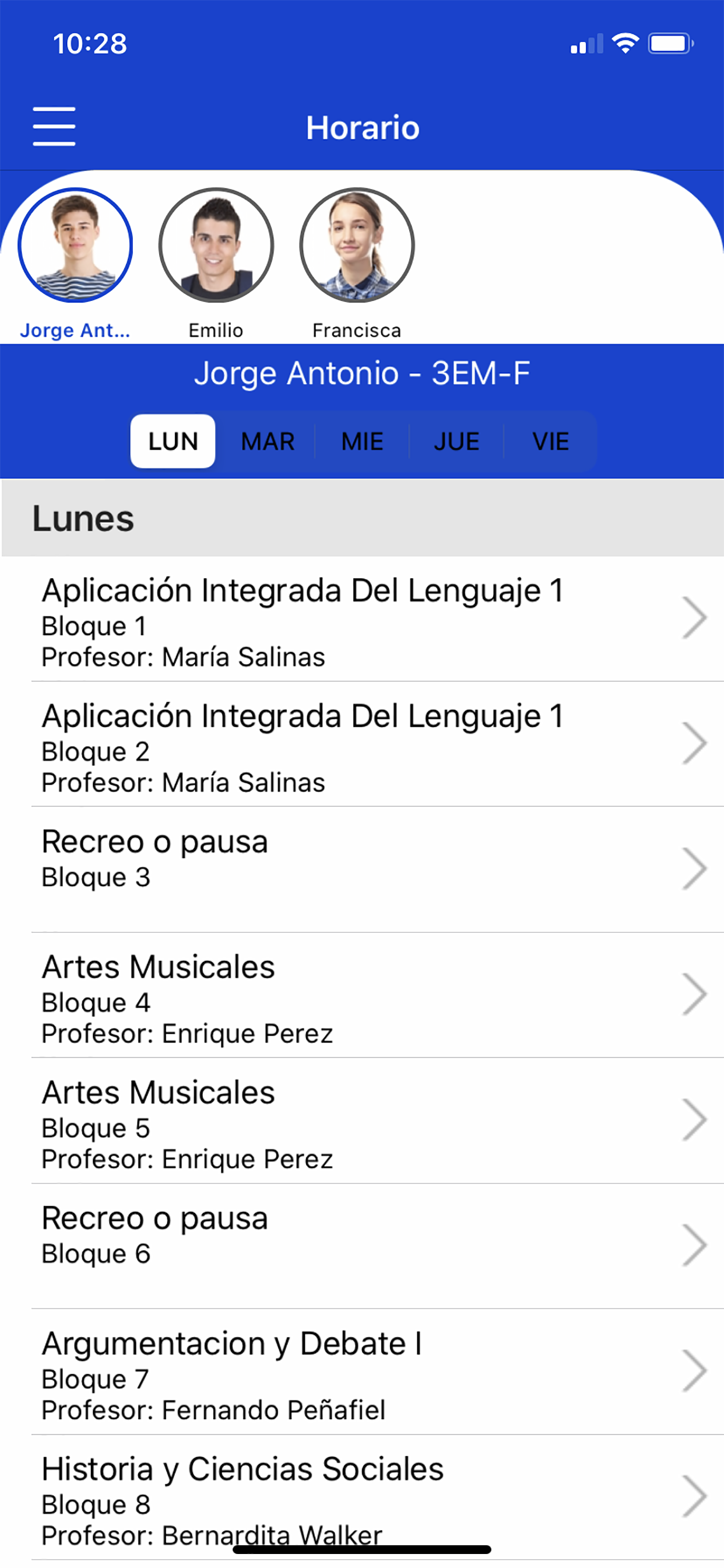Show Thursday via the JUE tab

pyautogui.click(x=456, y=442)
